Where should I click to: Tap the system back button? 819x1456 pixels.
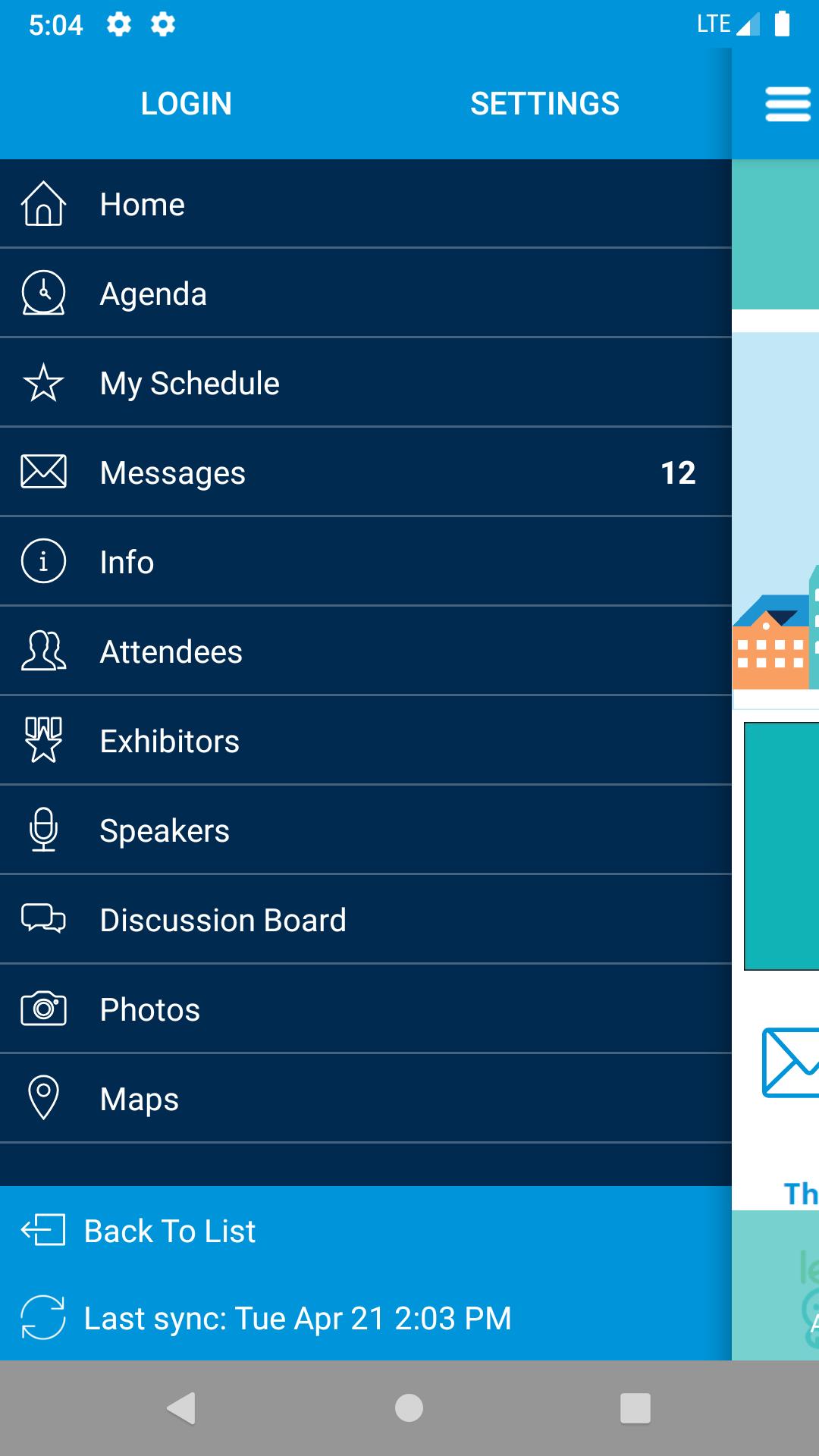pyautogui.click(x=181, y=1408)
